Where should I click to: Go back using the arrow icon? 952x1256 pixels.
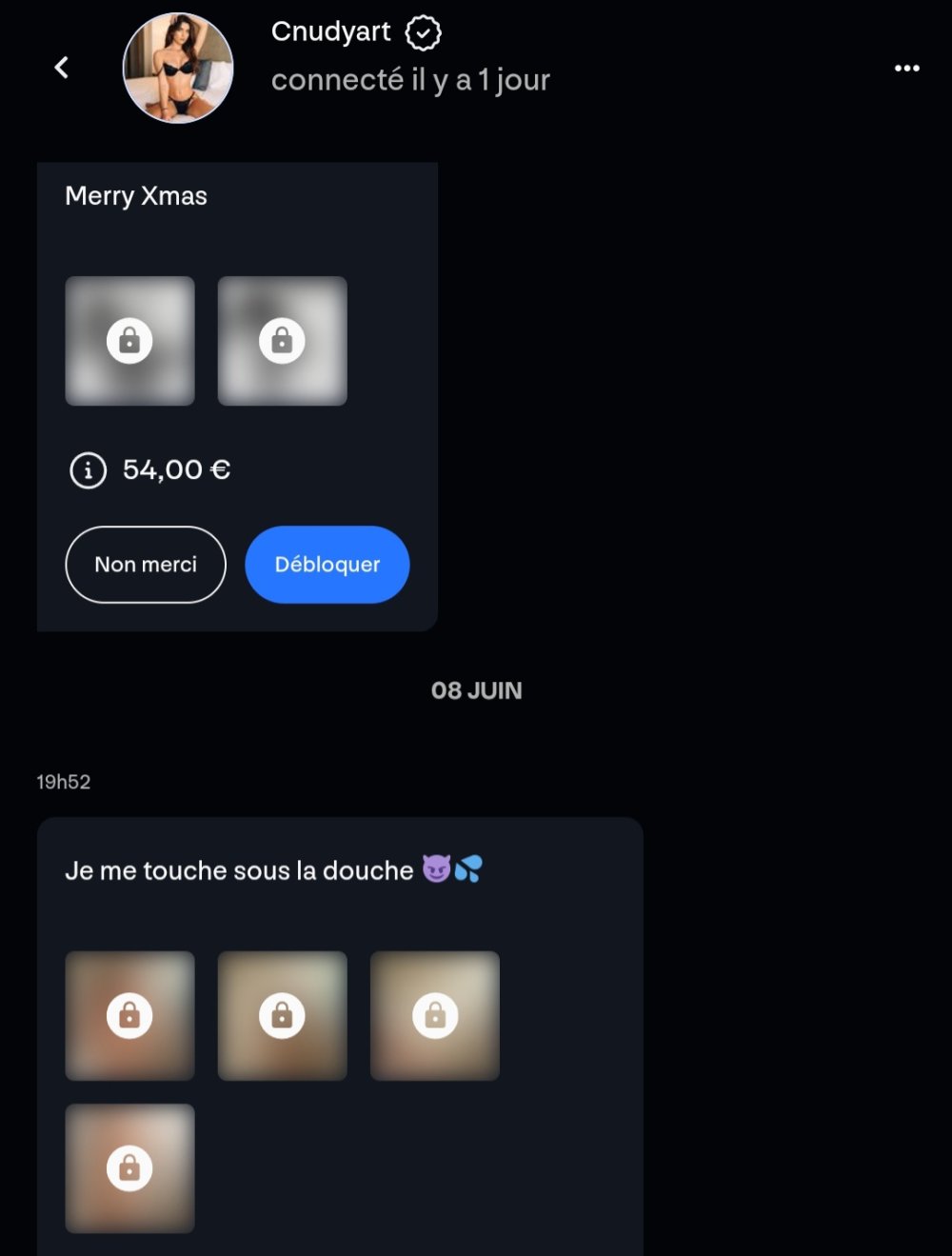(x=62, y=68)
